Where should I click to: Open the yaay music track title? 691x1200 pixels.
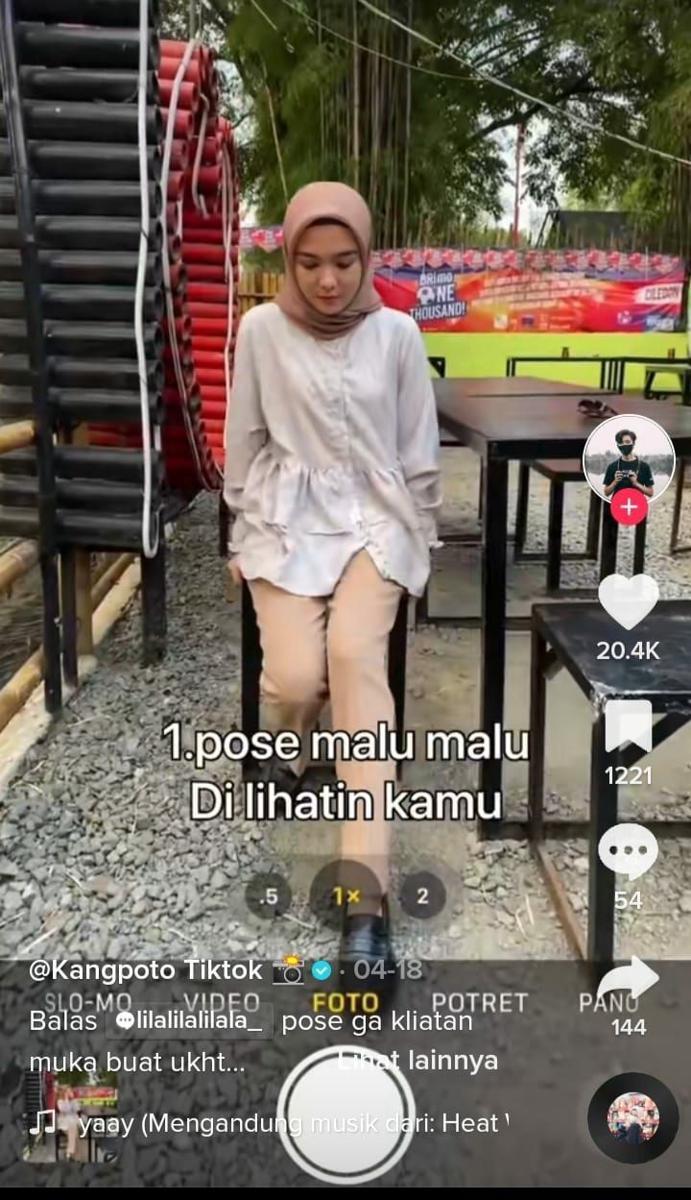[x=288, y=1123]
